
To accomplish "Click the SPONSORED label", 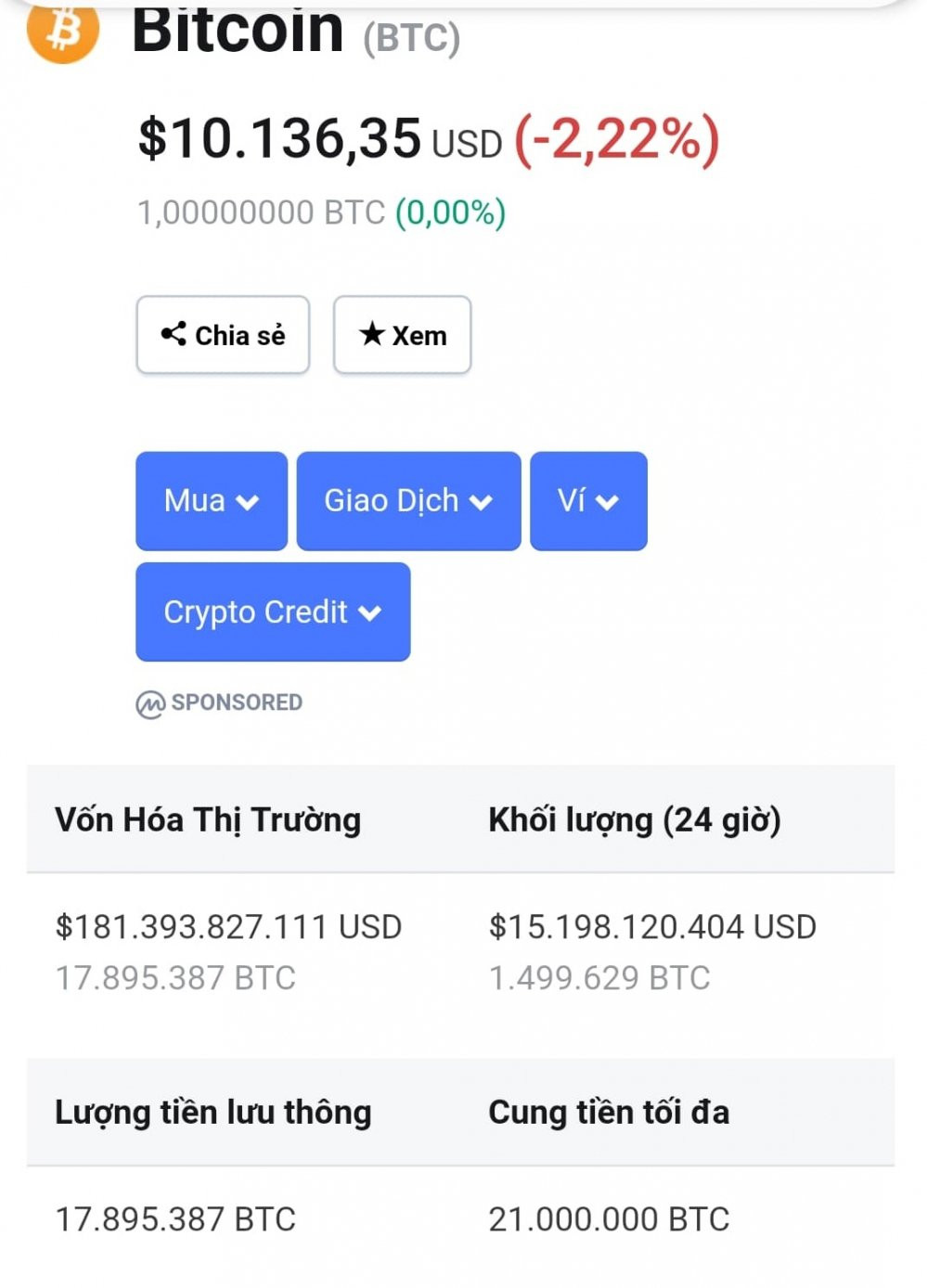I will coord(235,703).
